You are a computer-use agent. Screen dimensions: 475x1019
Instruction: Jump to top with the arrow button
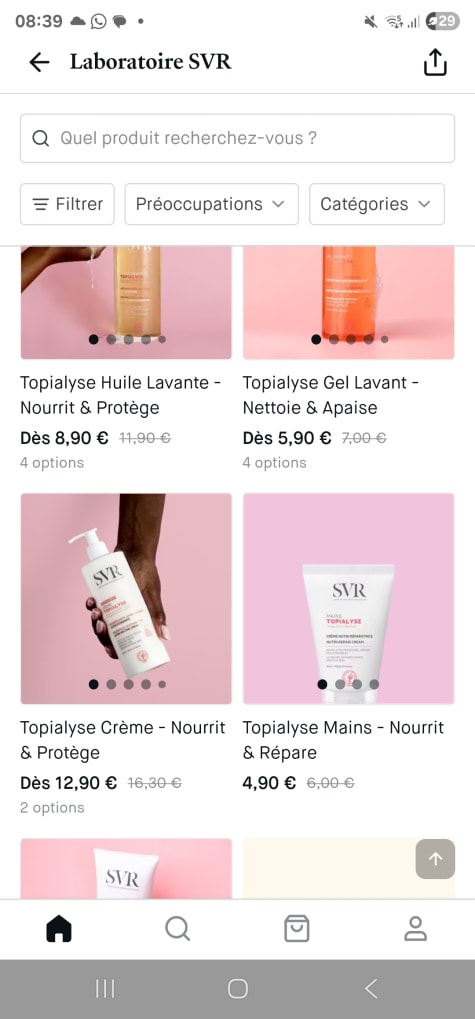[x=435, y=858]
